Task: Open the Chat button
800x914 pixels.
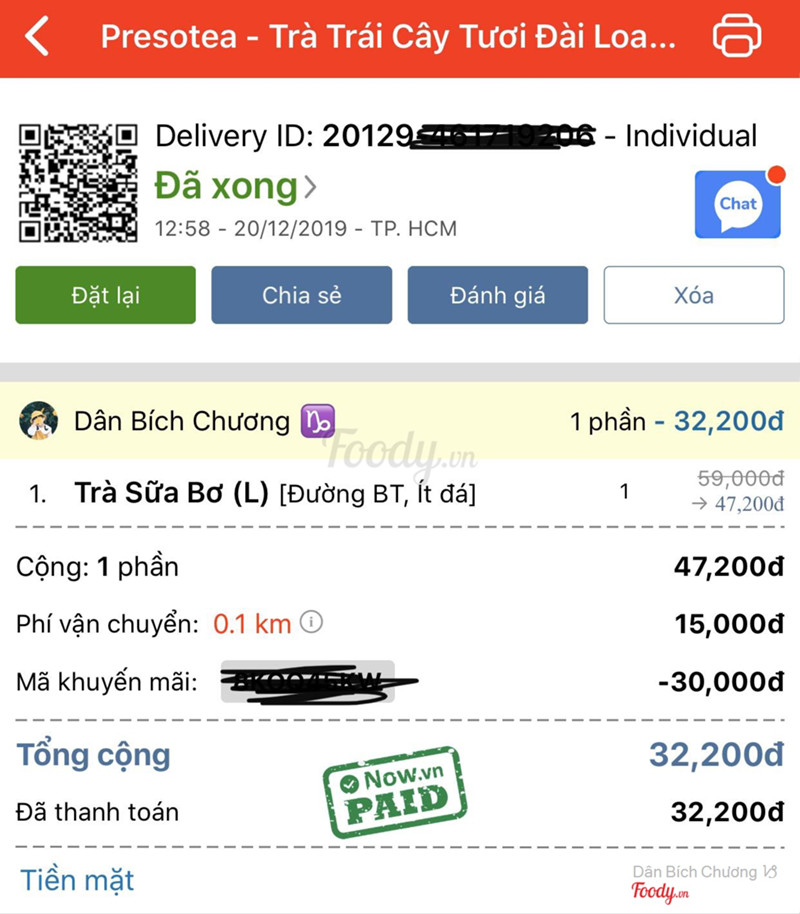Action: [738, 204]
